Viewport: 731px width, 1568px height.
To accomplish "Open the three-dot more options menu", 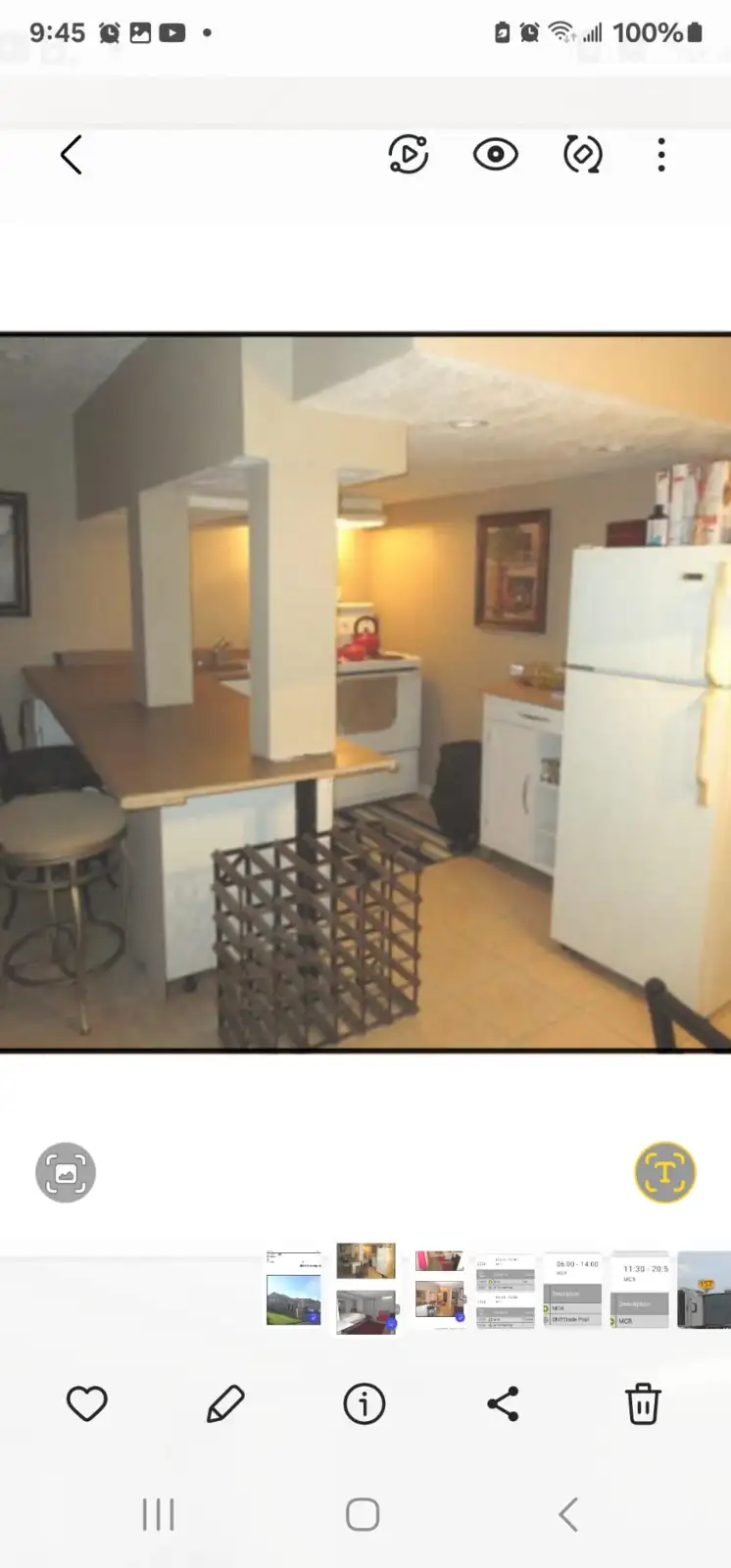I will (x=661, y=155).
